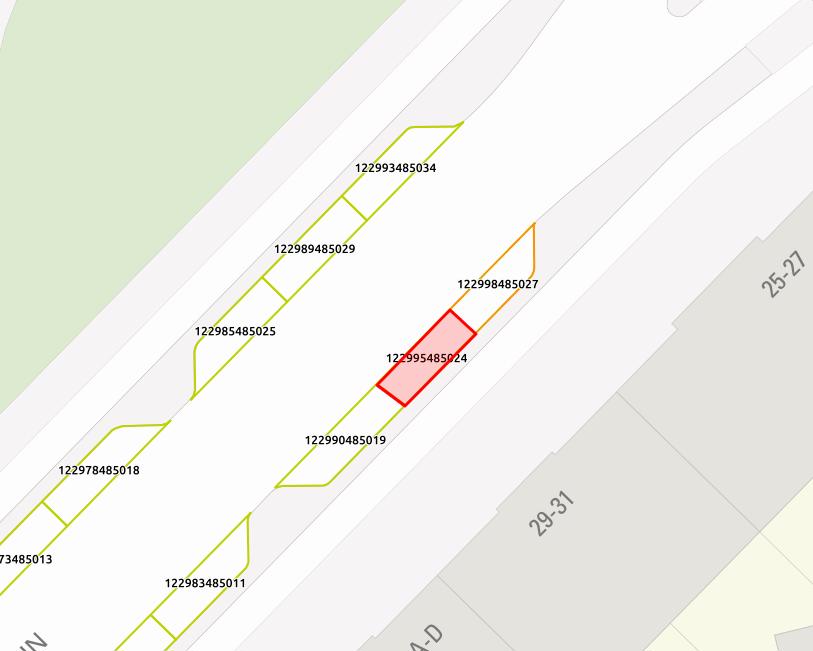Viewport: 813px width, 651px height.
Task: Select parking bay 122989485029
Action: pyautogui.click(x=314, y=248)
